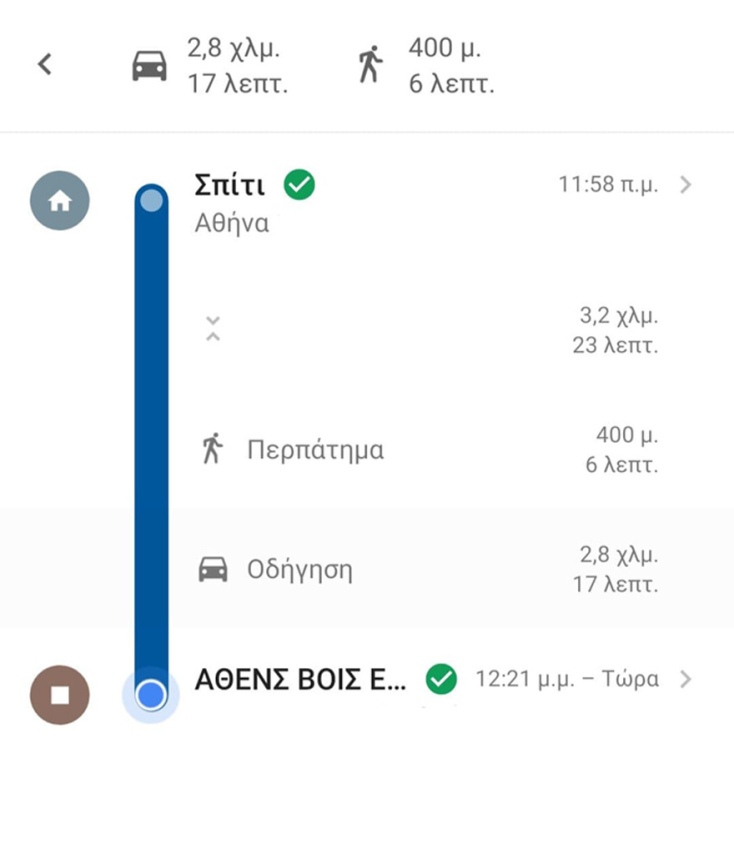The height and width of the screenshot is (849, 734).
Task: Collapse the 3,2 χλμ. trip details
Action: (213, 329)
